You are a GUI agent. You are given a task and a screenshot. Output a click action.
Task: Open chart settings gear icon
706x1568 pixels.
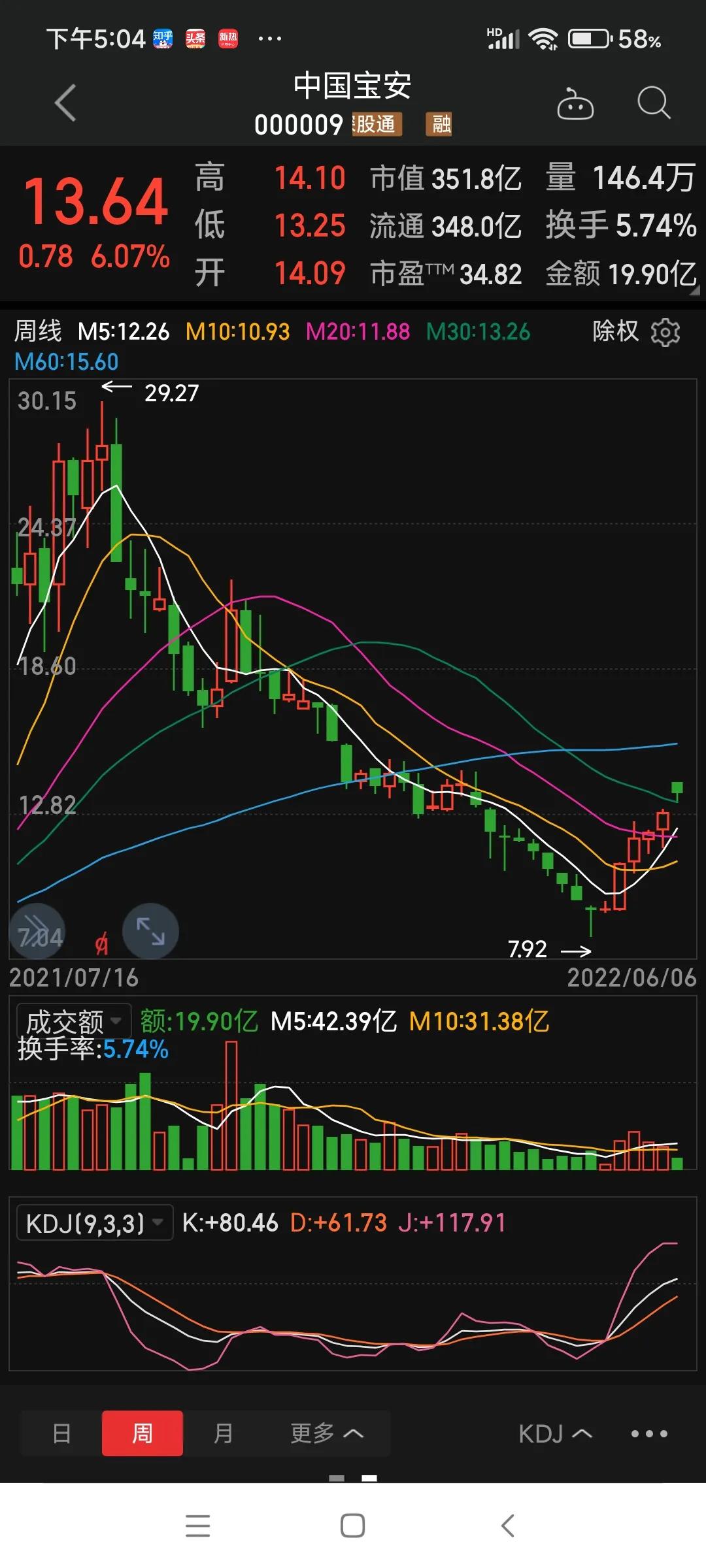point(665,332)
